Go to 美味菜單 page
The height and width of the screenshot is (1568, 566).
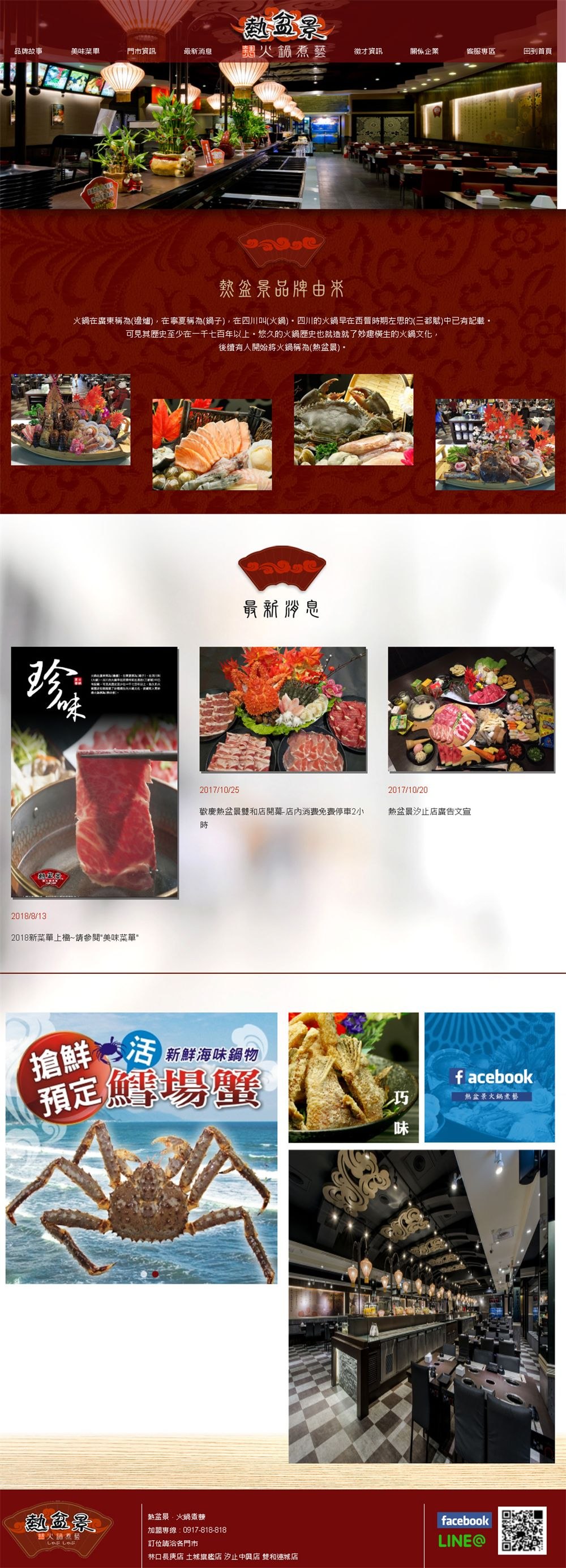pos(85,51)
